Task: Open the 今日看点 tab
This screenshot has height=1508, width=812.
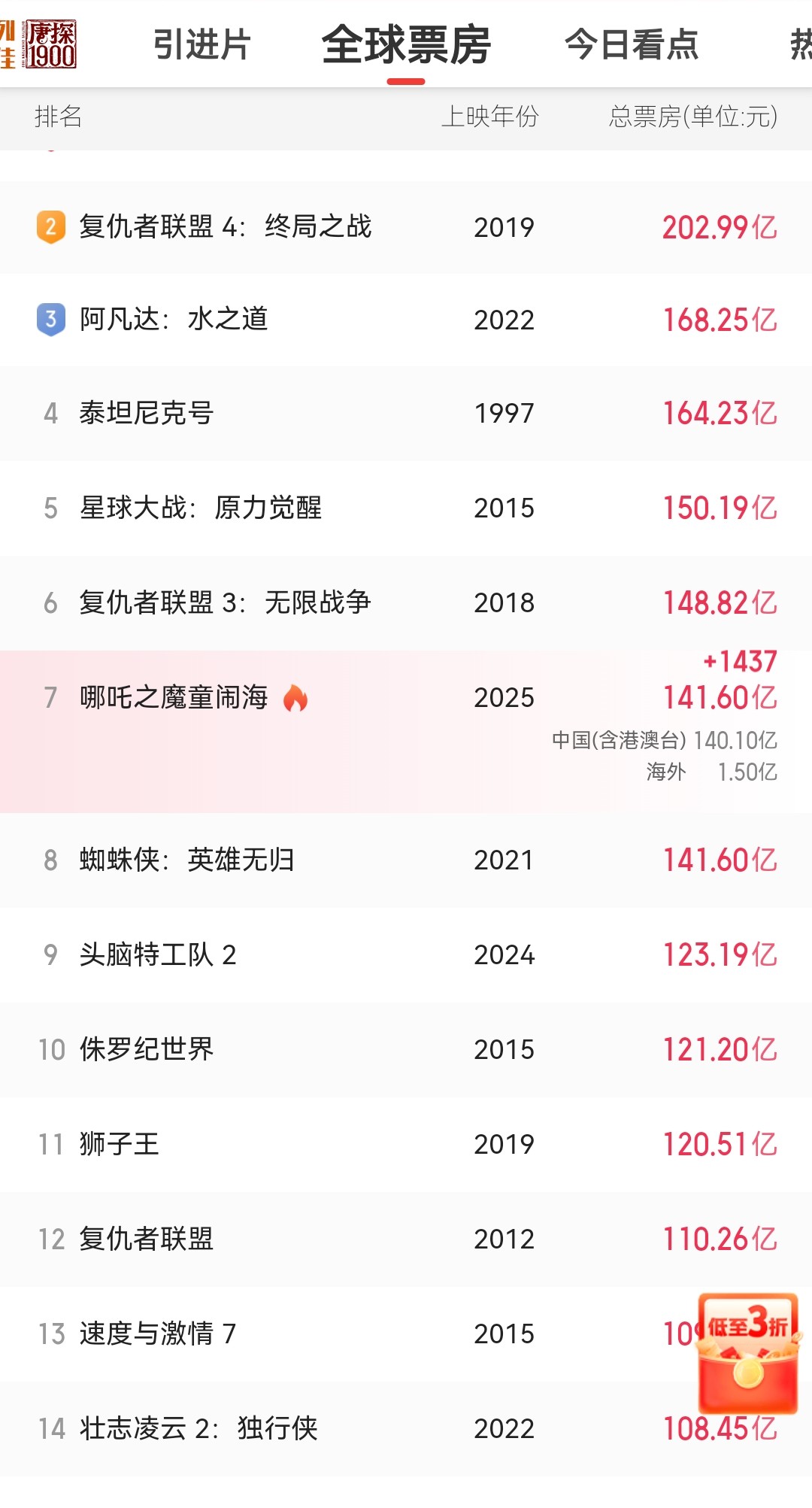Action: [632, 44]
